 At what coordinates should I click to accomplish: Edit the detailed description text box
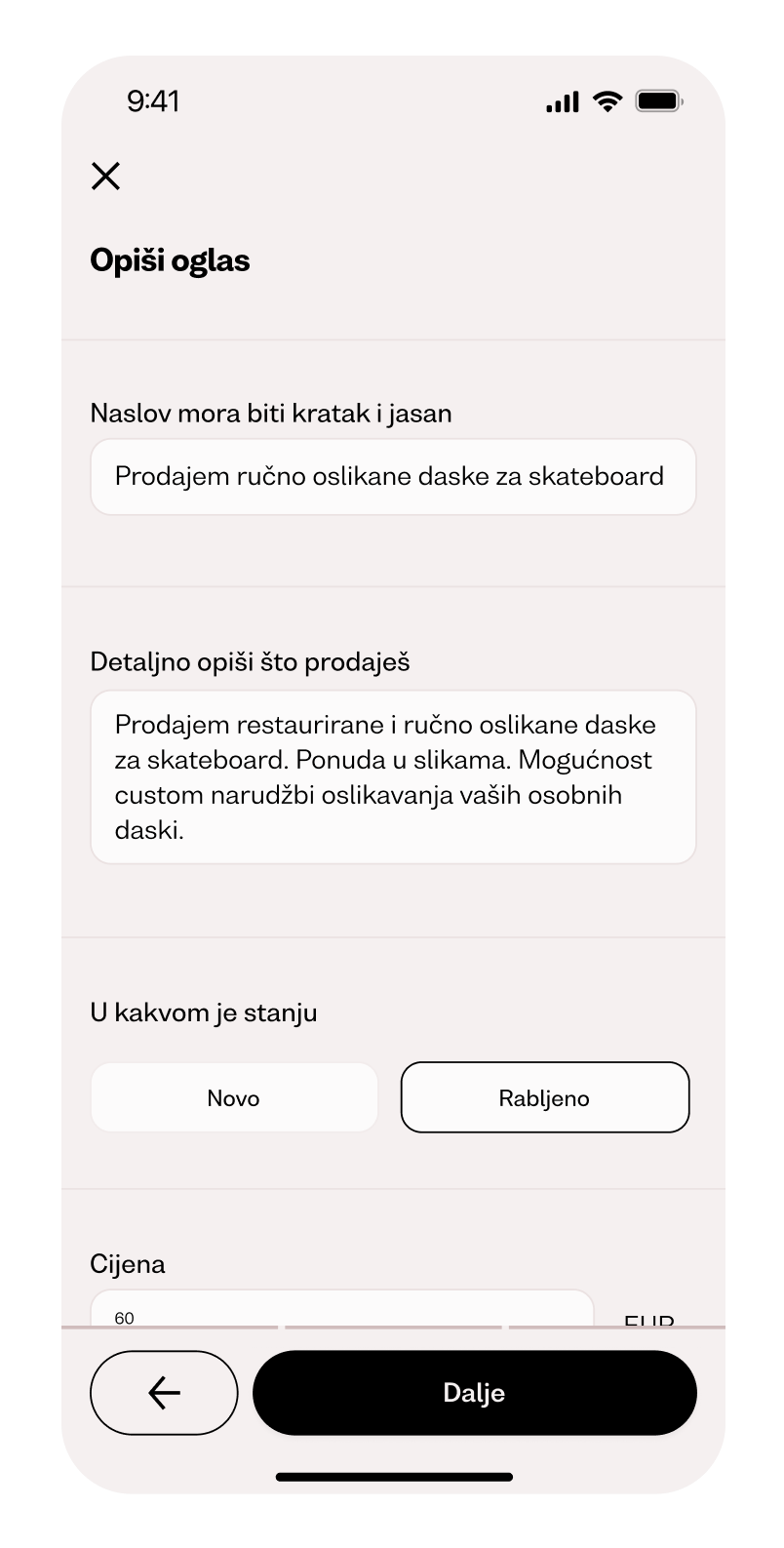393,777
